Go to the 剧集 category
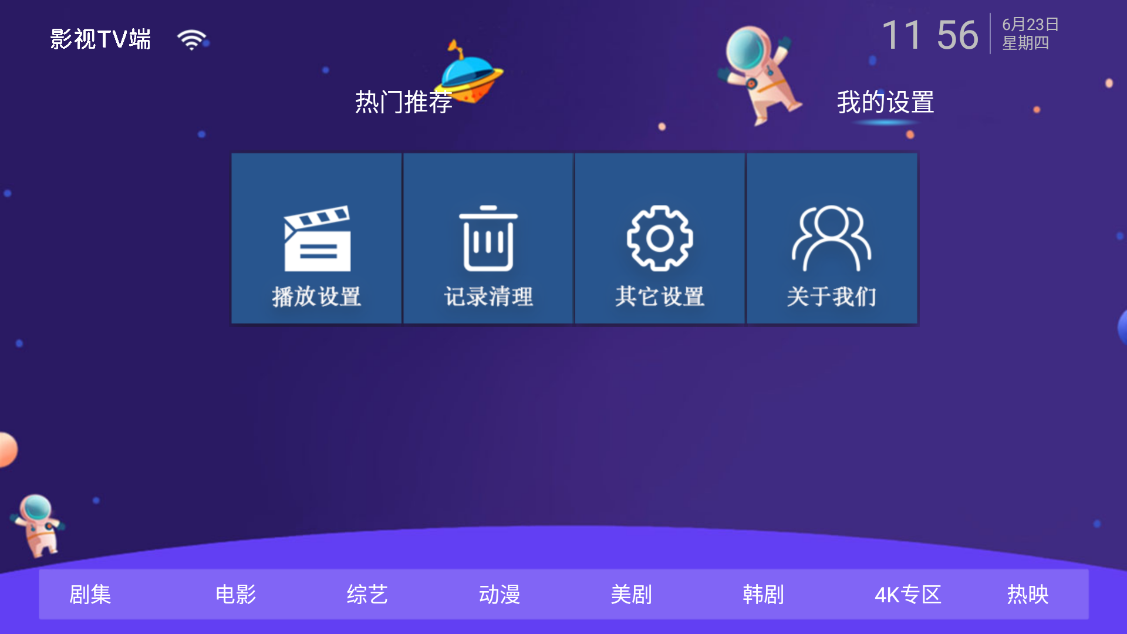The height and width of the screenshot is (634, 1127). pyautogui.click(x=90, y=595)
